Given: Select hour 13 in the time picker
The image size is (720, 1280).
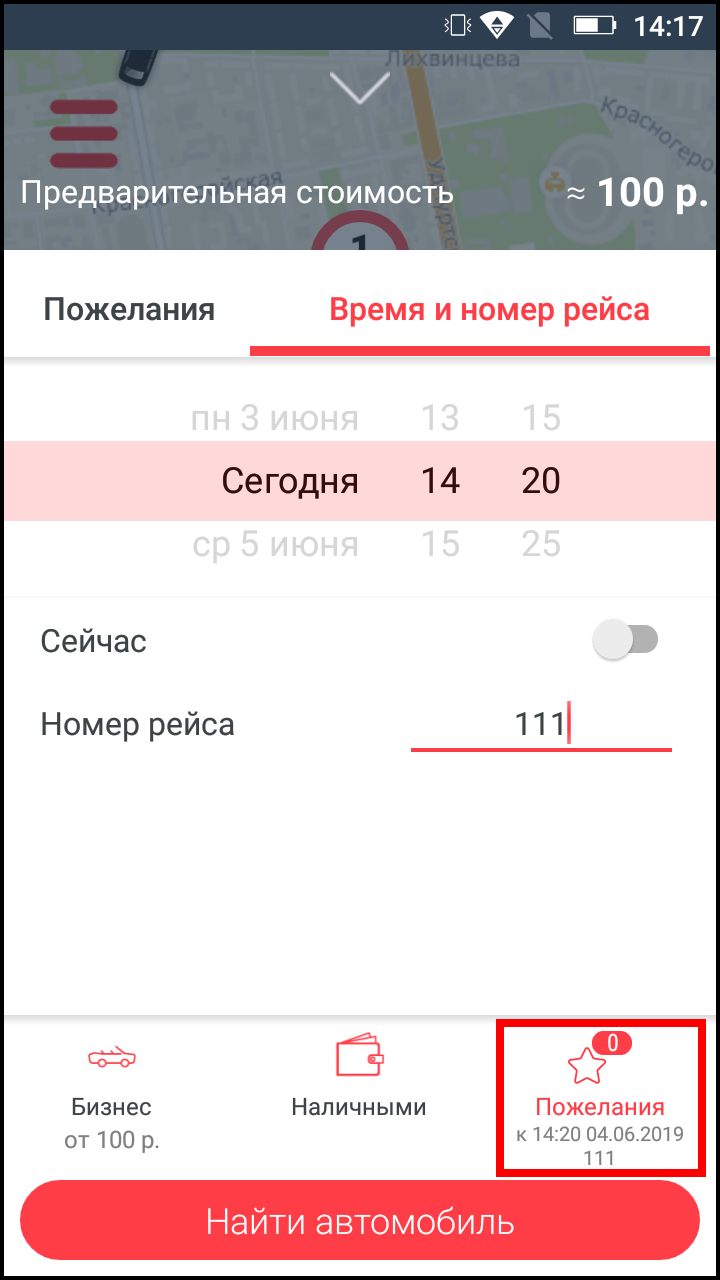Looking at the screenshot, I should tap(440, 418).
